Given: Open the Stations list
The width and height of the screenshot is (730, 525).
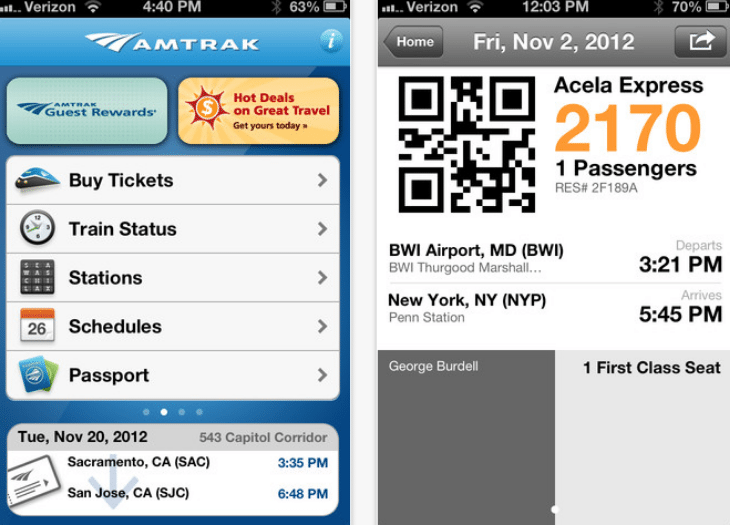Looking at the screenshot, I should click(x=174, y=278).
